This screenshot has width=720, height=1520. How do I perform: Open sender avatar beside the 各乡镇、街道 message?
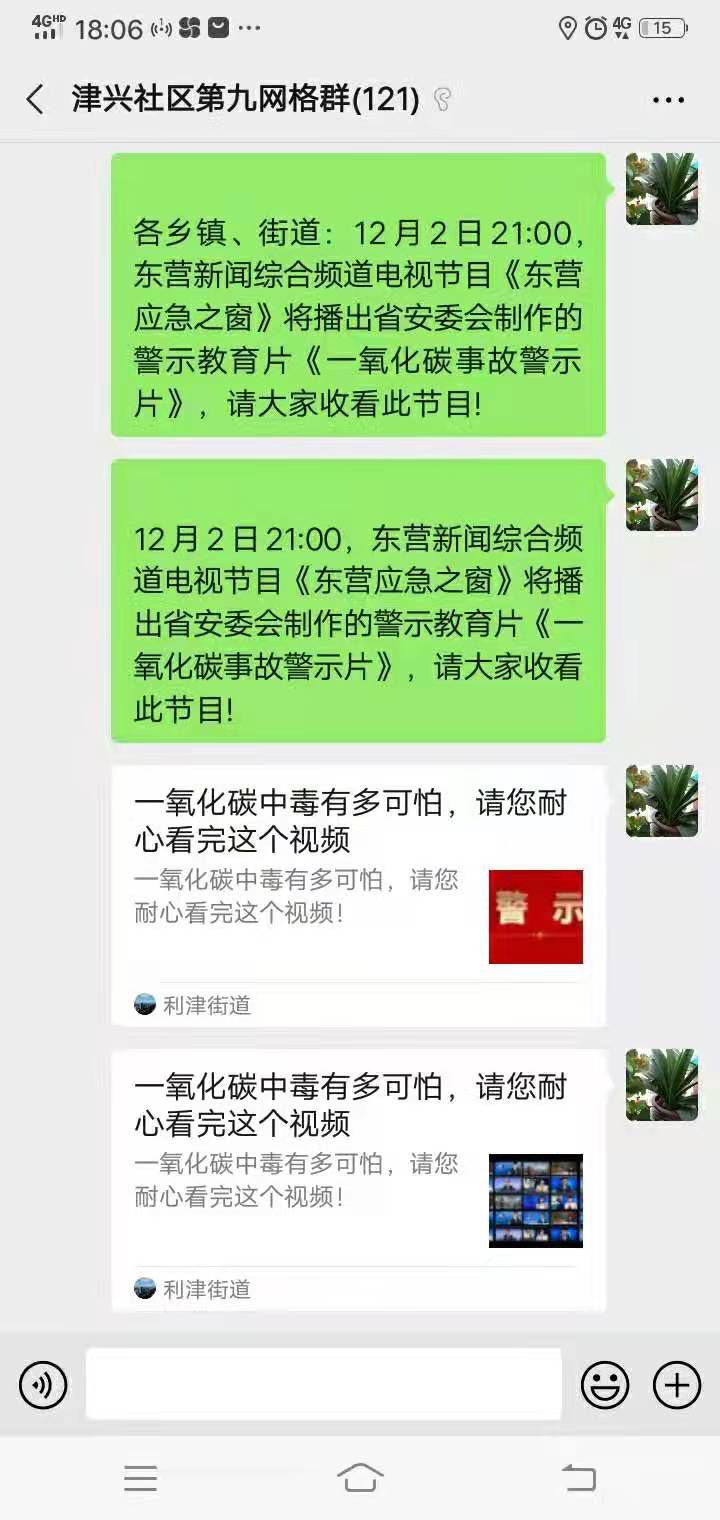click(662, 189)
